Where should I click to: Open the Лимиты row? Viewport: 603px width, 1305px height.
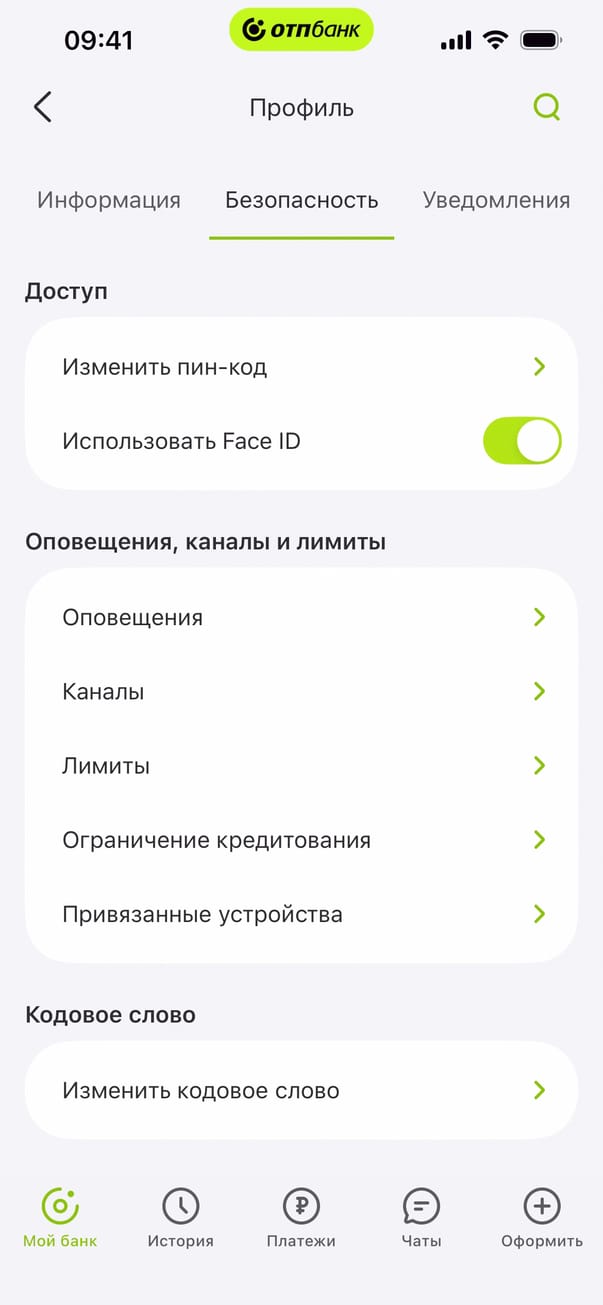pyautogui.click(x=301, y=766)
